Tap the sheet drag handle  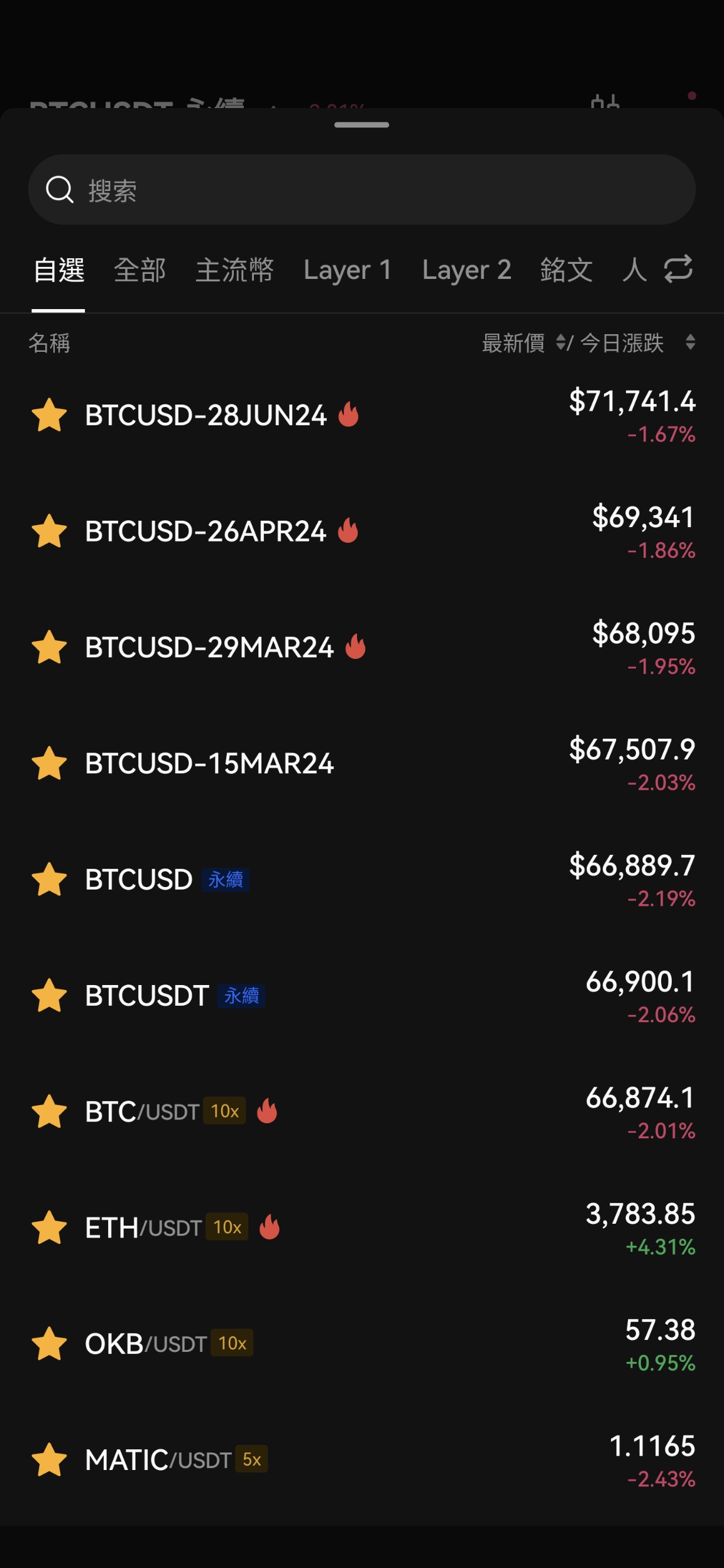pos(361,125)
